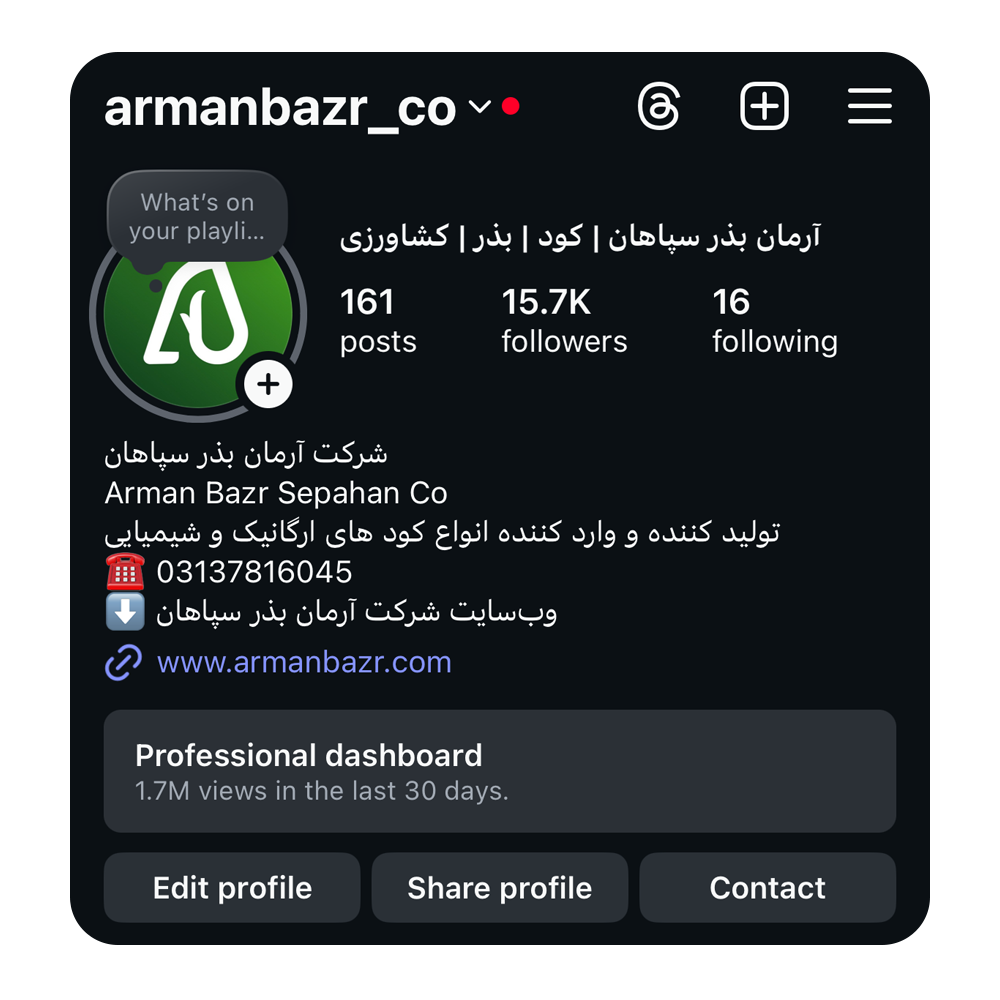
Task: View the 161 posts
Action: [377, 320]
